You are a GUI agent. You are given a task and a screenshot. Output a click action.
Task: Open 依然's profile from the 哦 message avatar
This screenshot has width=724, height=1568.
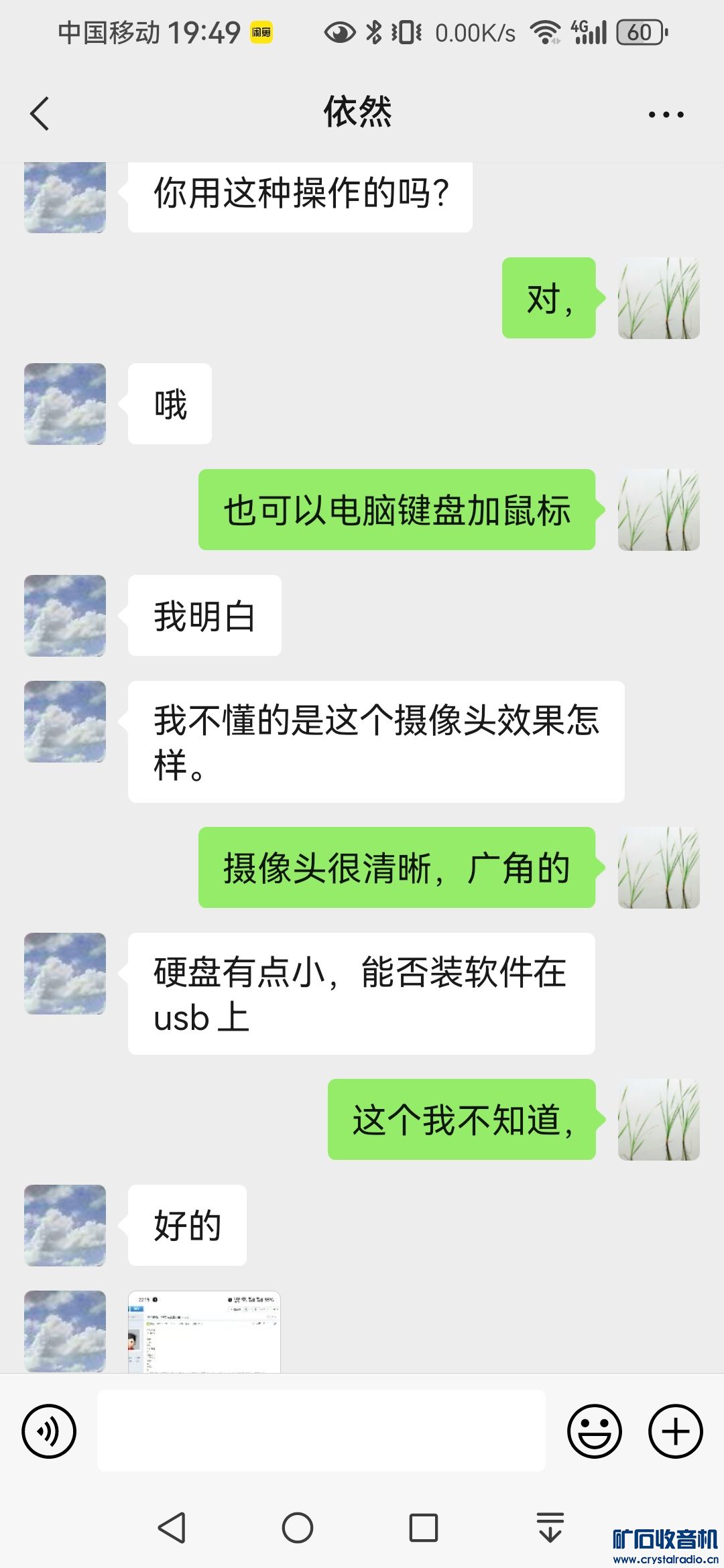[65, 404]
